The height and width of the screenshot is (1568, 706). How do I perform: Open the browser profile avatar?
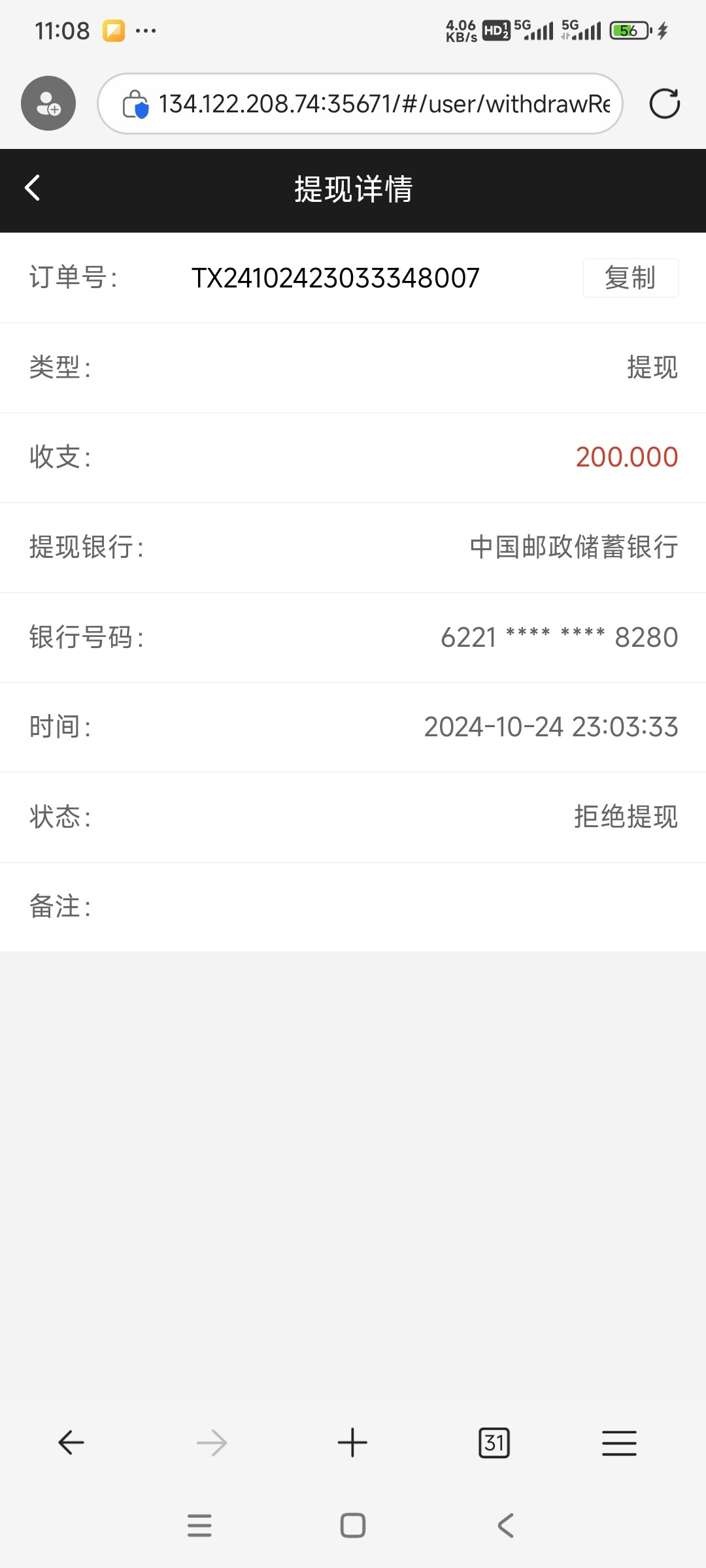(48, 104)
